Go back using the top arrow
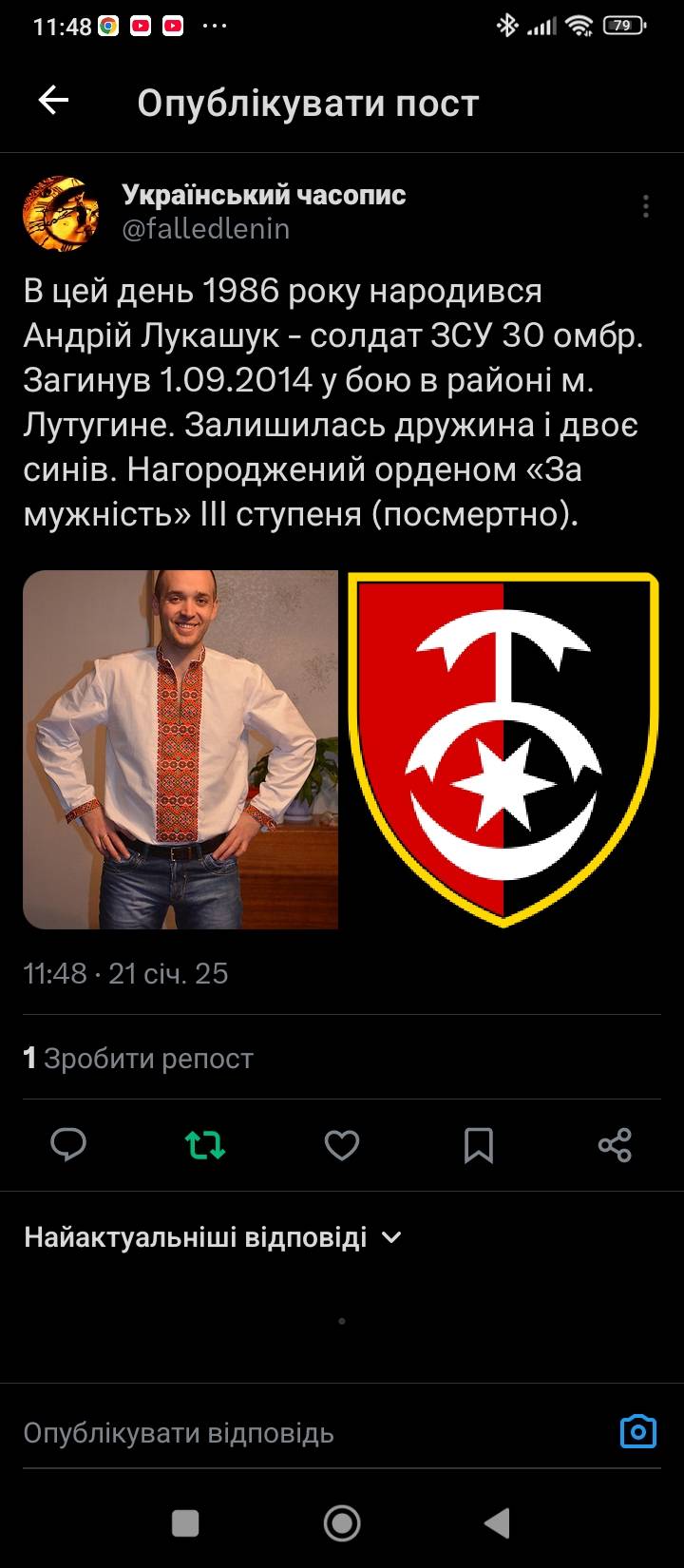 click(53, 101)
